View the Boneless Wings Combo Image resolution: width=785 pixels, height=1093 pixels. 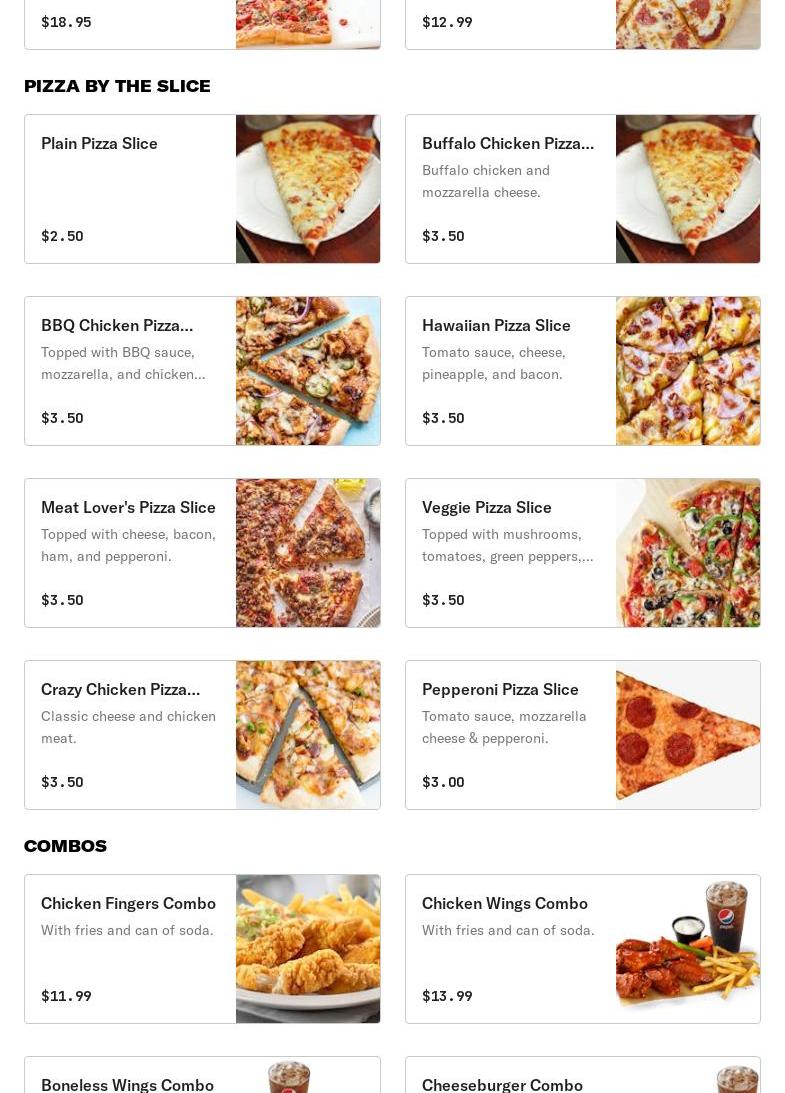point(202,1076)
